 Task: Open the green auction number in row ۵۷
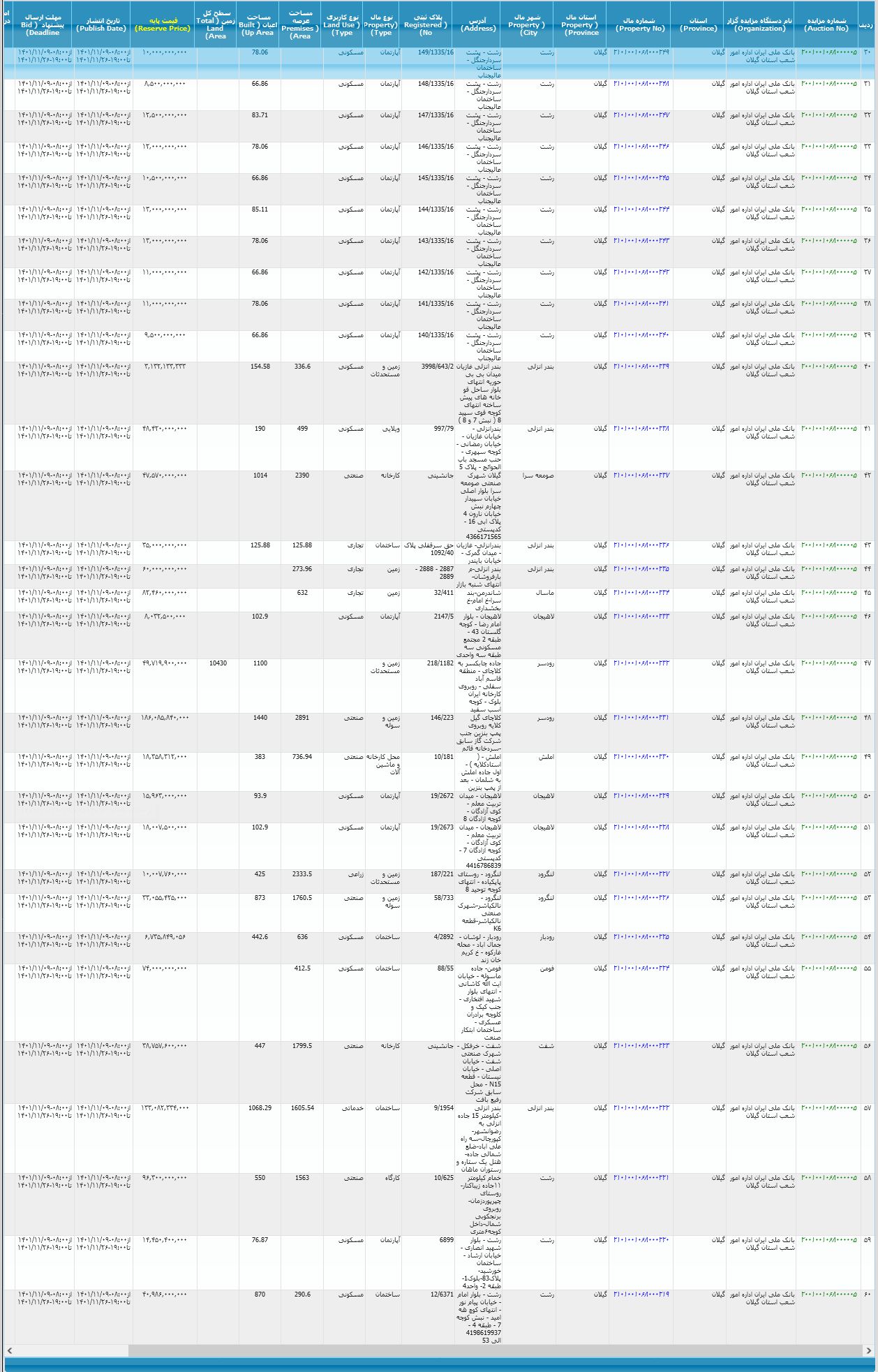828,1108
